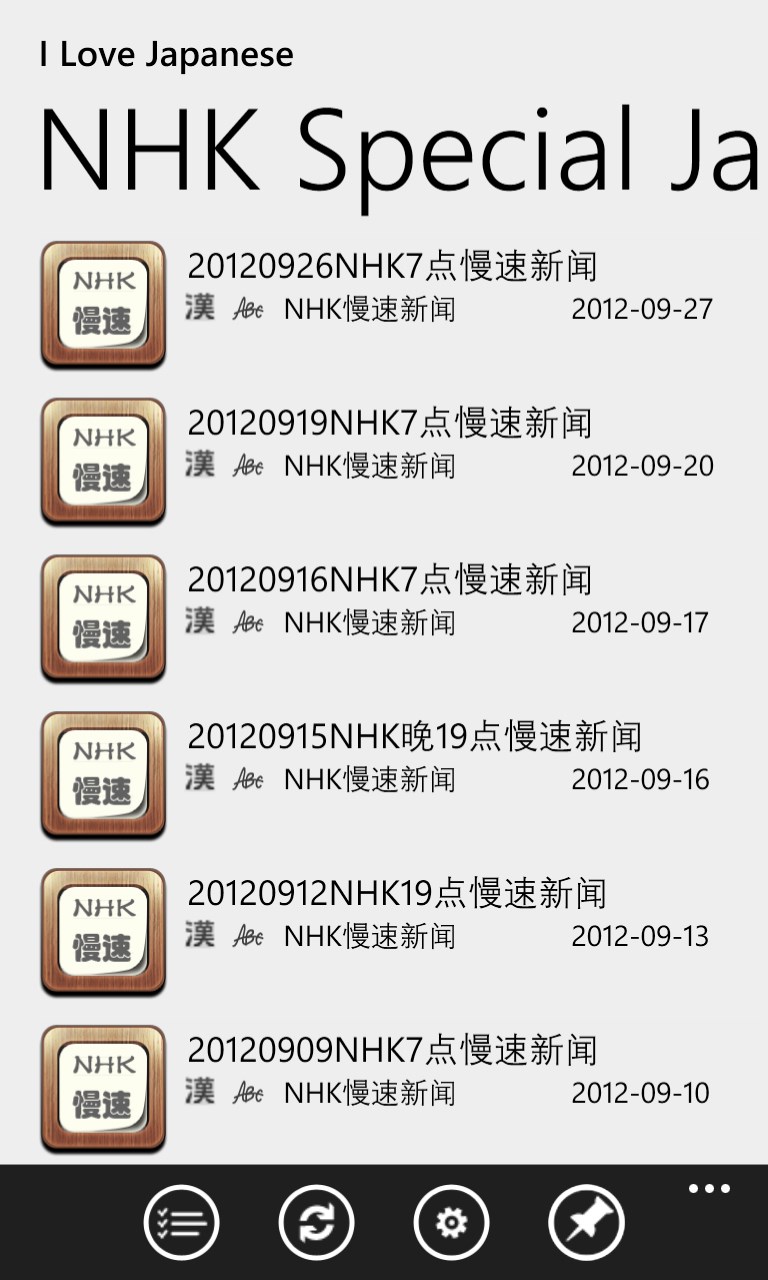Select ABC icon for 20120912 episode
This screenshot has width=768, height=1280.
click(248, 937)
